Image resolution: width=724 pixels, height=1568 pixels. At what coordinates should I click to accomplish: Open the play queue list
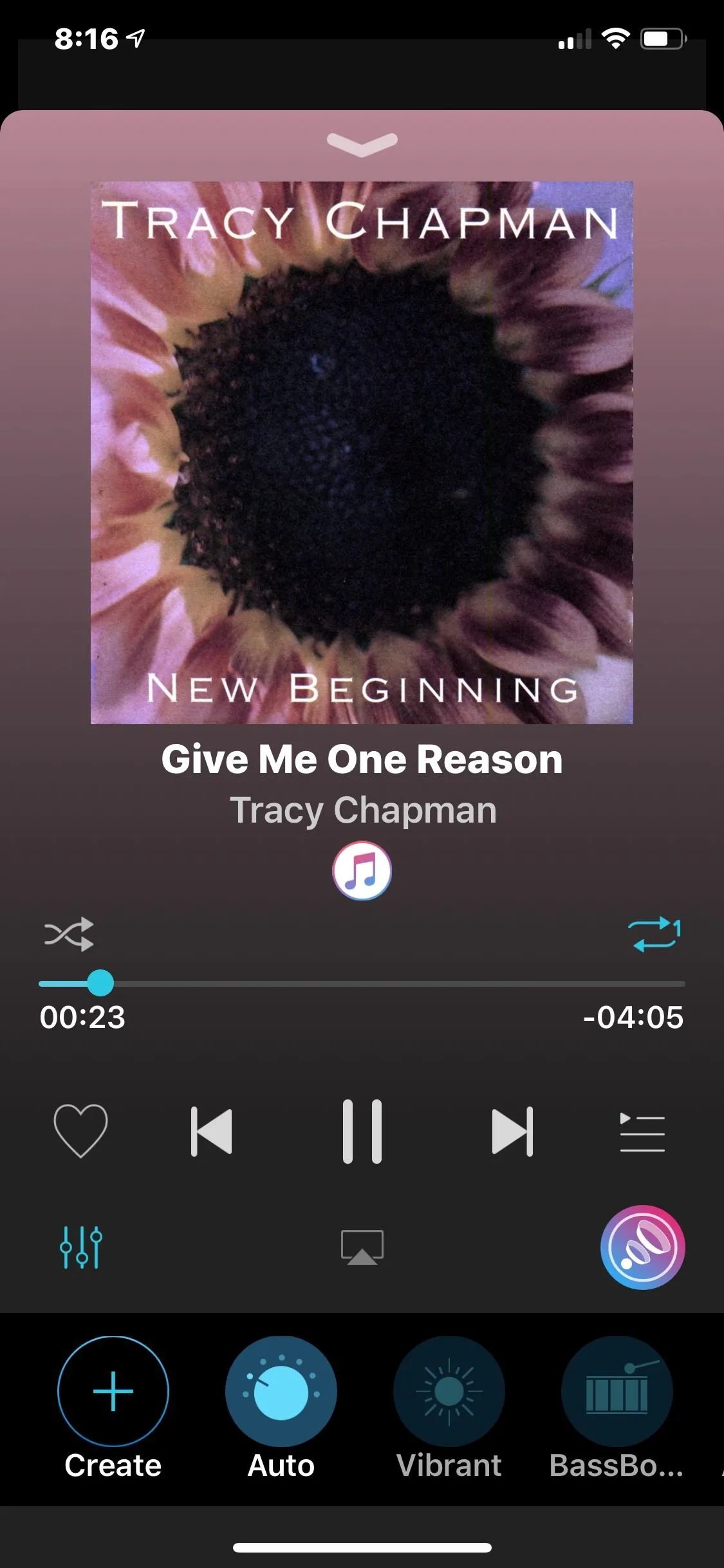[642, 1132]
